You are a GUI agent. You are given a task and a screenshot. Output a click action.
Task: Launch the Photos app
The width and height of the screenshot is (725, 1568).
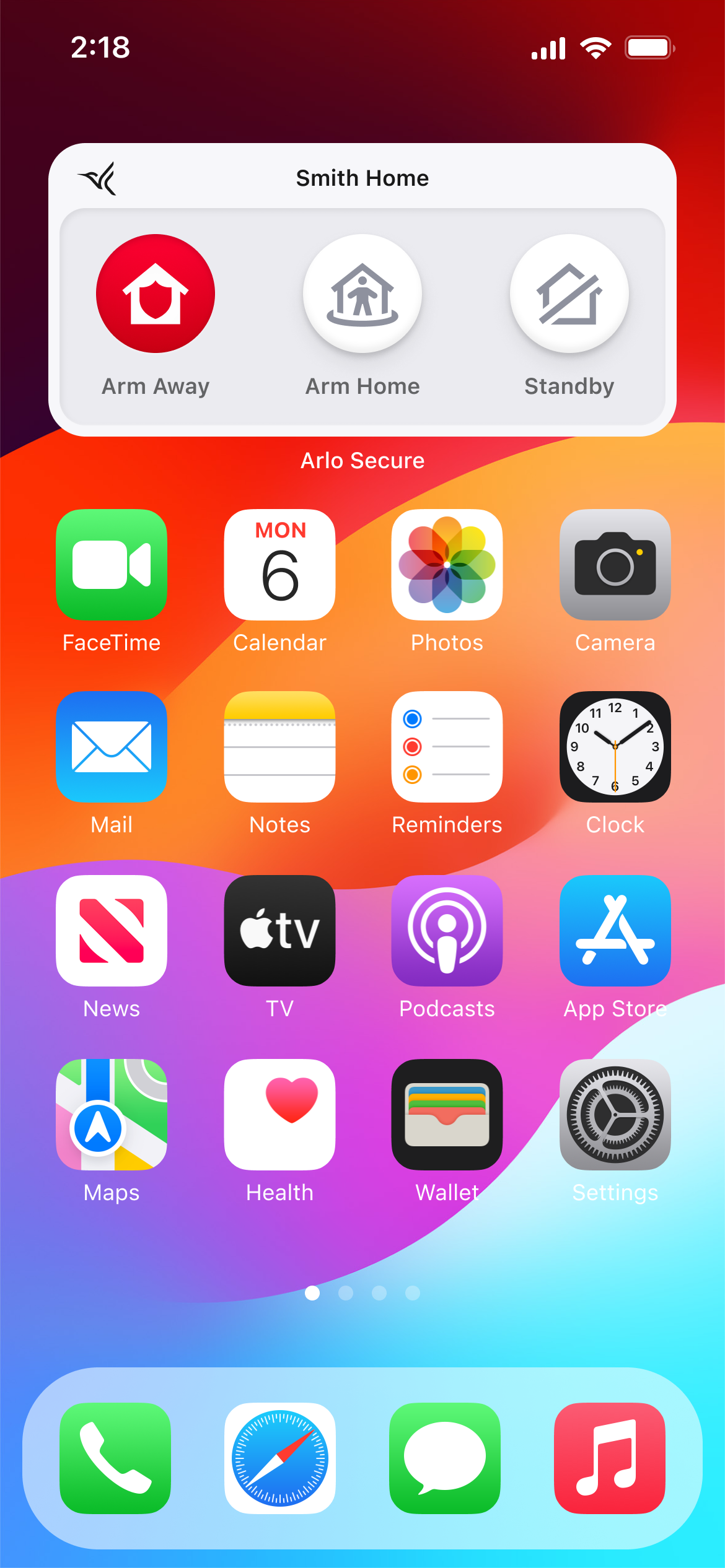coord(447,565)
